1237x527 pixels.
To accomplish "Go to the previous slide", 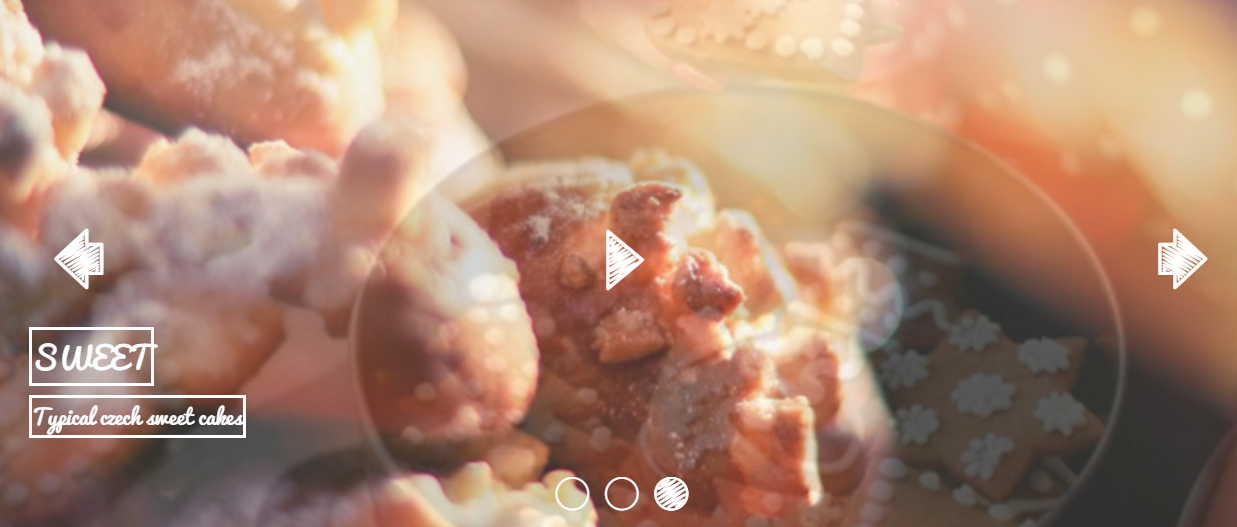I will (x=79, y=259).
